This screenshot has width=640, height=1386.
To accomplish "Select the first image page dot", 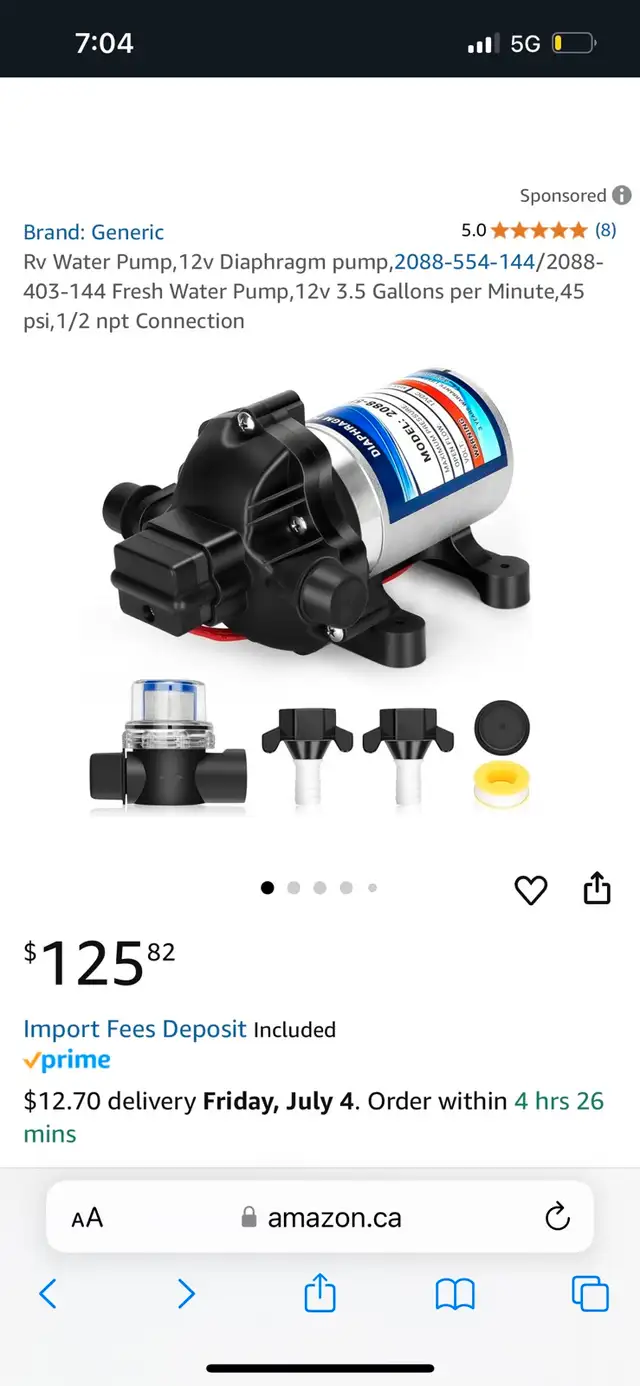I will pos(267,887).
